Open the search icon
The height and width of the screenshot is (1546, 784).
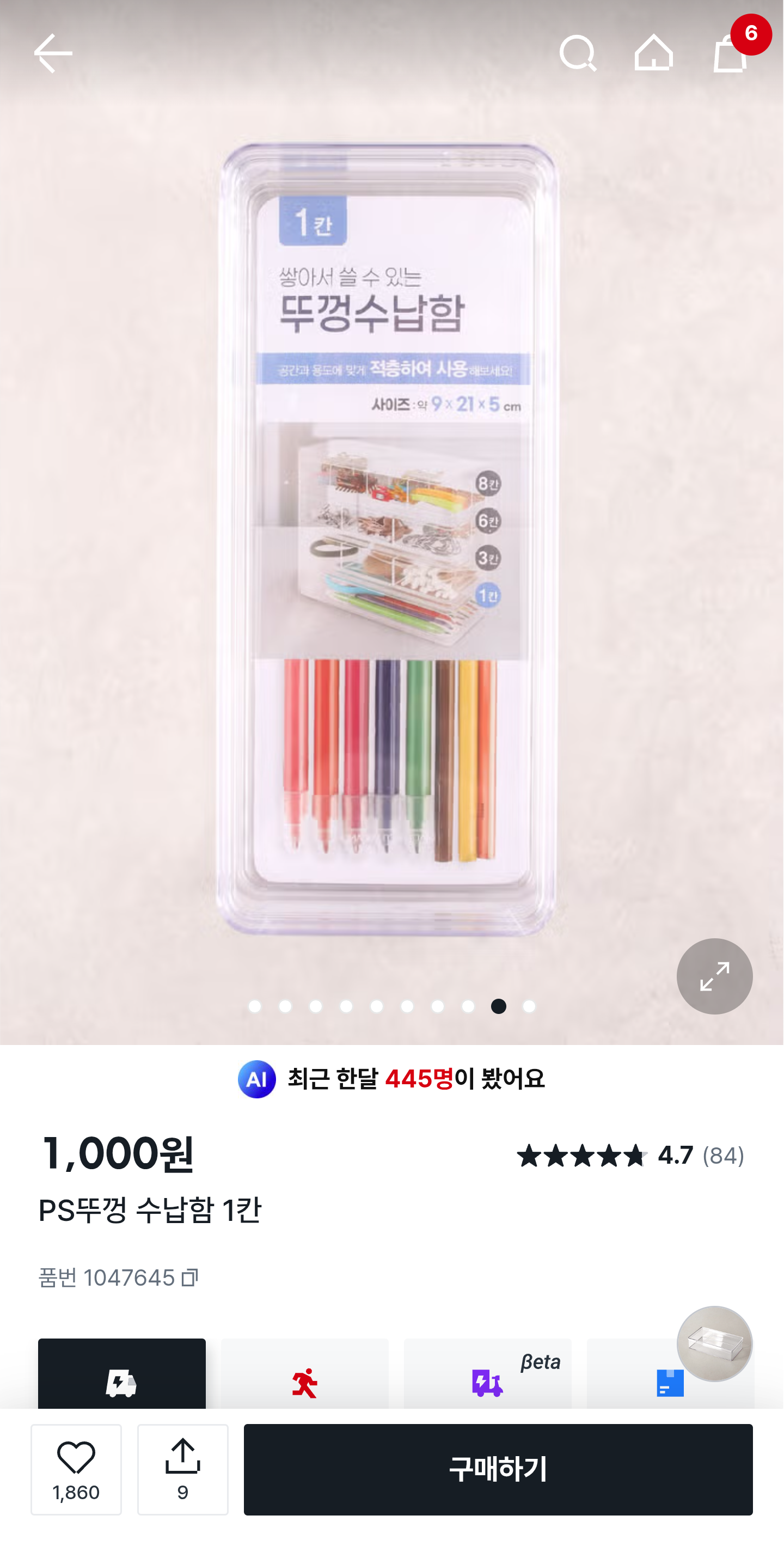pyautogui.click(x=577, y=53)
